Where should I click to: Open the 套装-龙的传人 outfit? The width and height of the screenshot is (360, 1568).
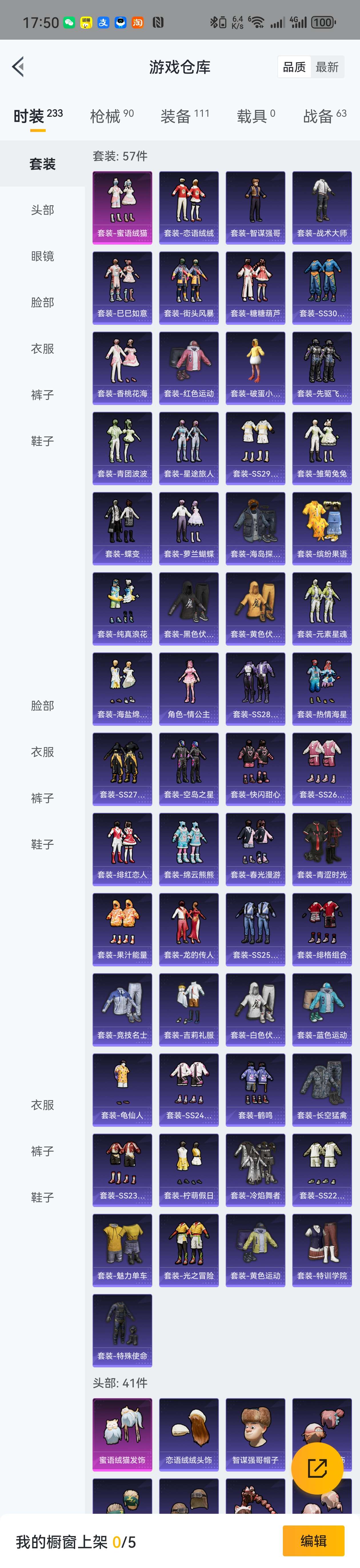click(189, 929)
